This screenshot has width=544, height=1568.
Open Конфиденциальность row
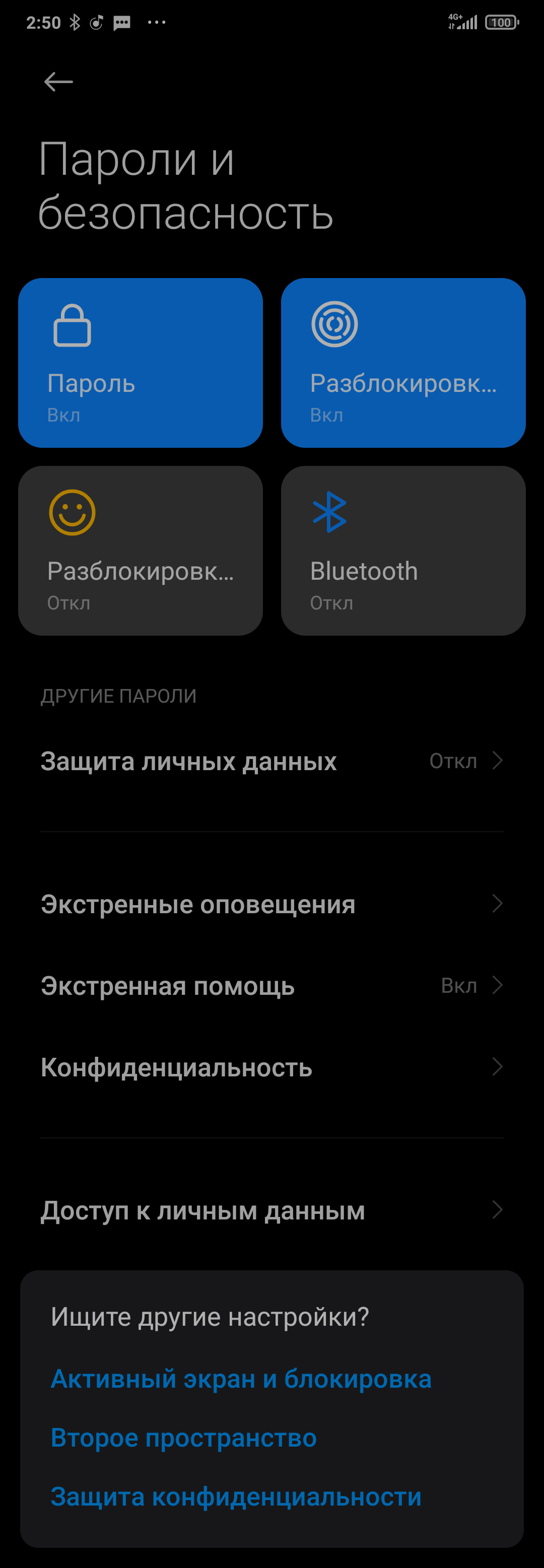pyautogui.click(x=271, y=1067)
